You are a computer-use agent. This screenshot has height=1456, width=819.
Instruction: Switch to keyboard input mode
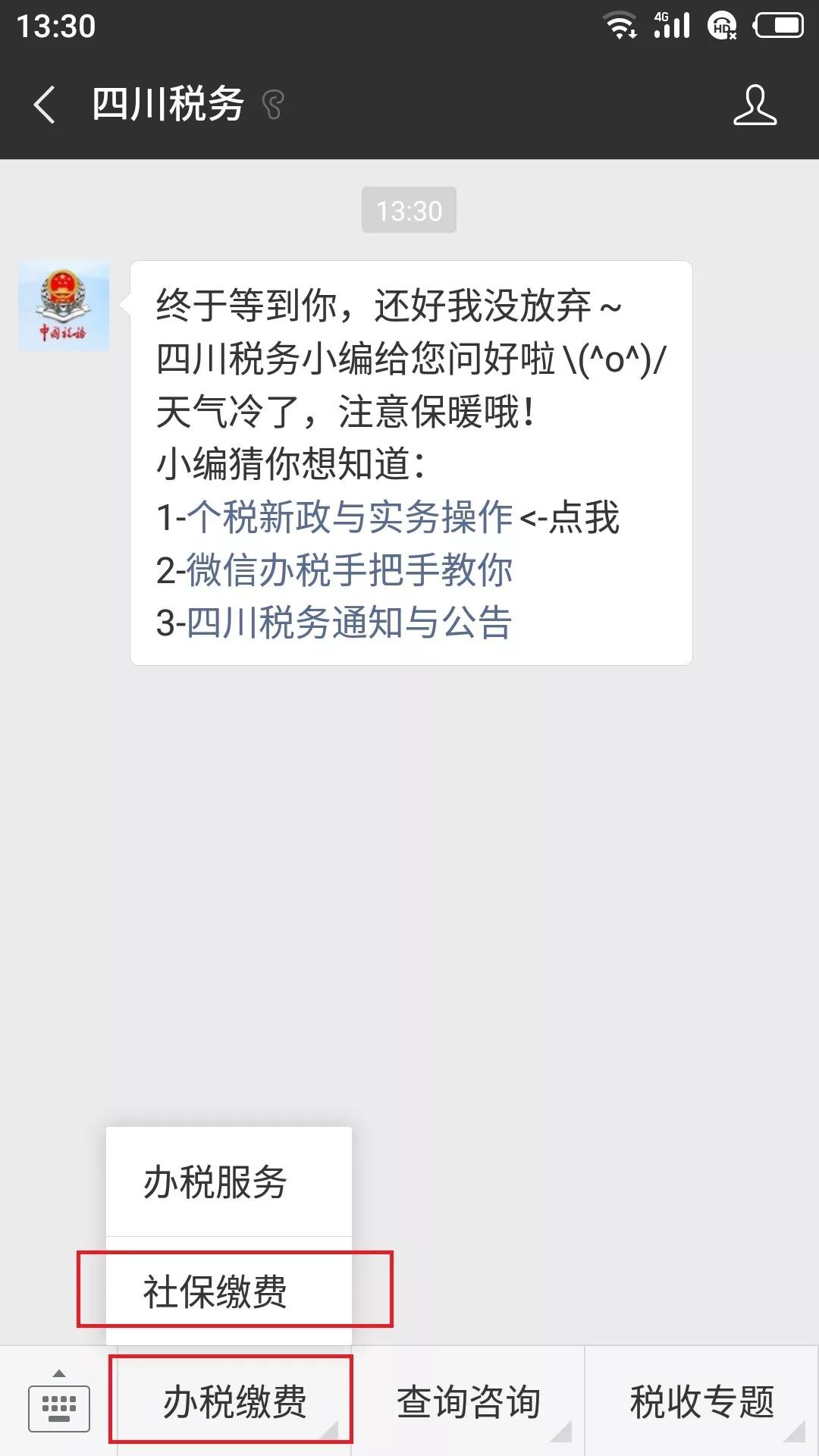pyautogui.click(x=59, y=1401)
